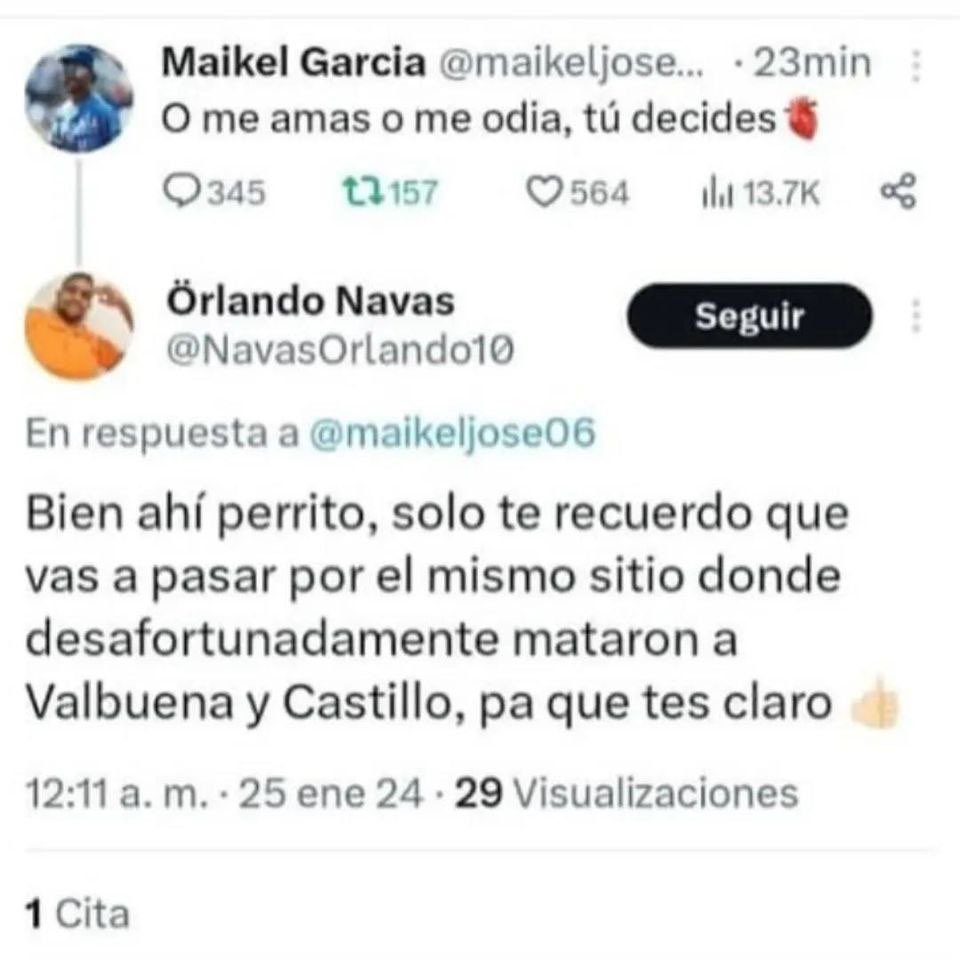
Task: Reply to Maikel Garcia's tweet
Action: point(183,192)
